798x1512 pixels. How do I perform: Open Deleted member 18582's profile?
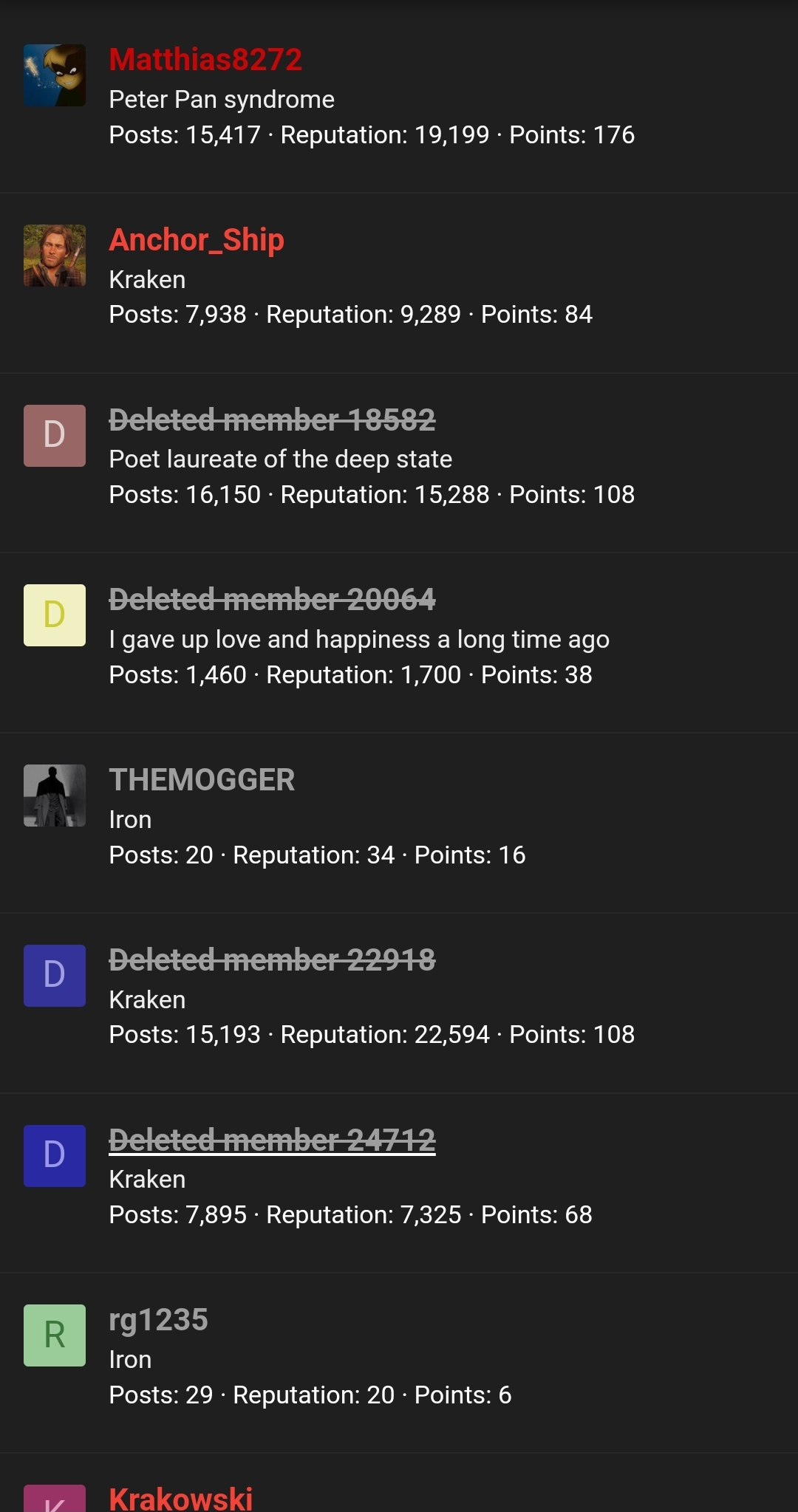(272, 420)
